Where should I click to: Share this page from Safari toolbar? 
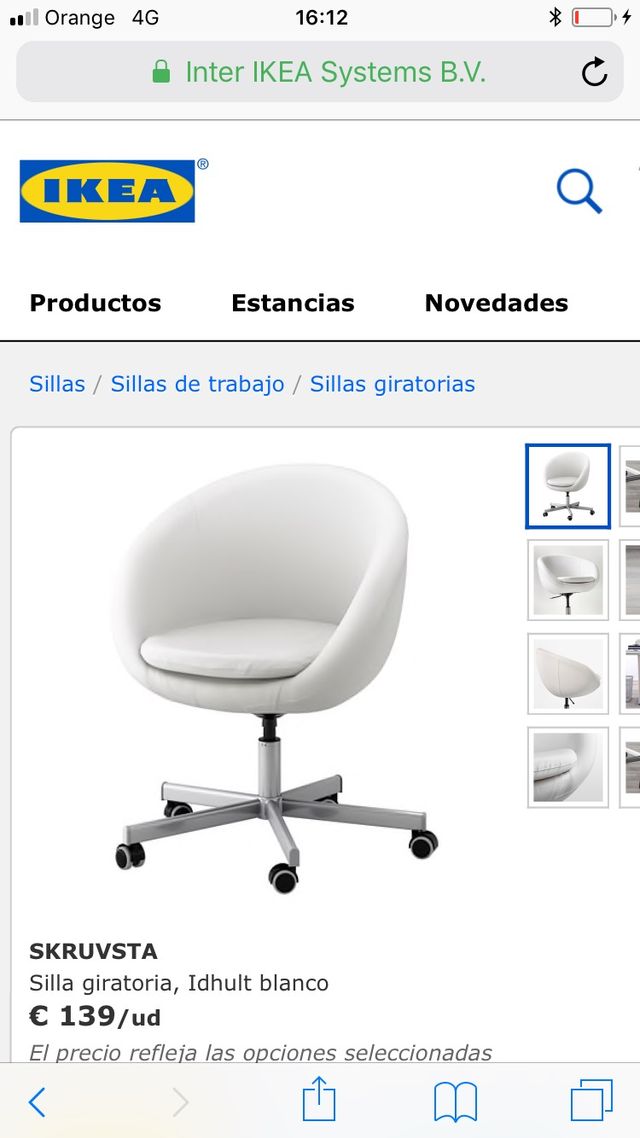[x=319, y=1100]
